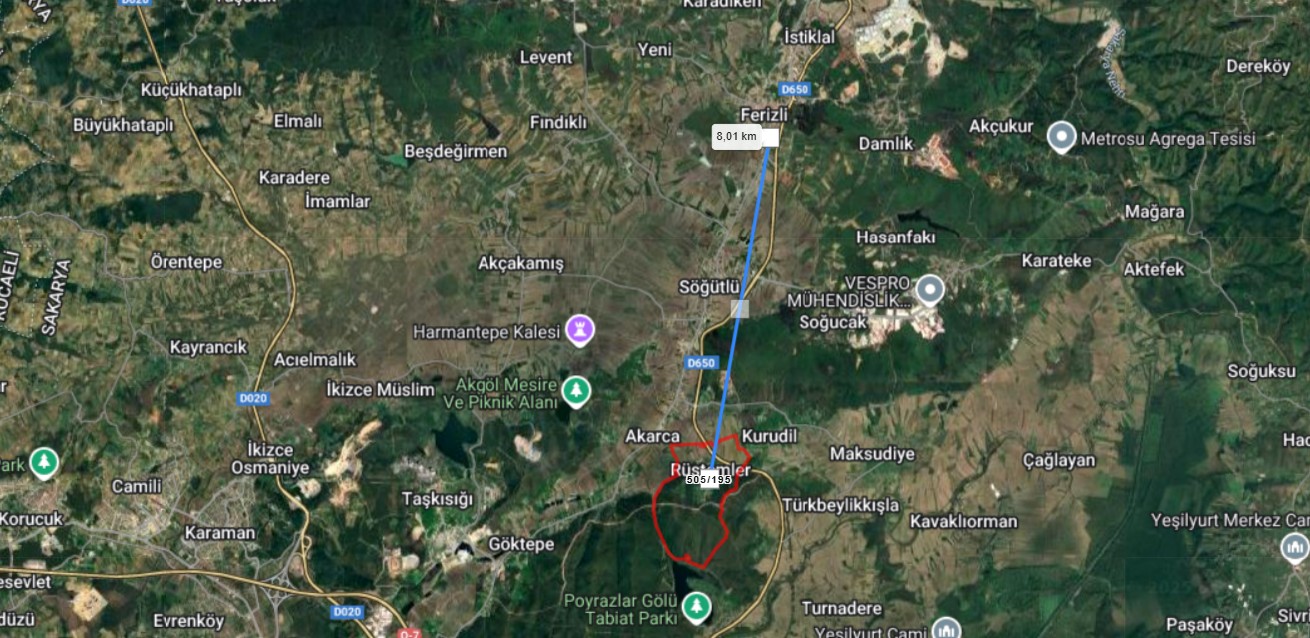
Task: Tap the measurement endpoint near Ferizli
Action: (x=770, y=138)
